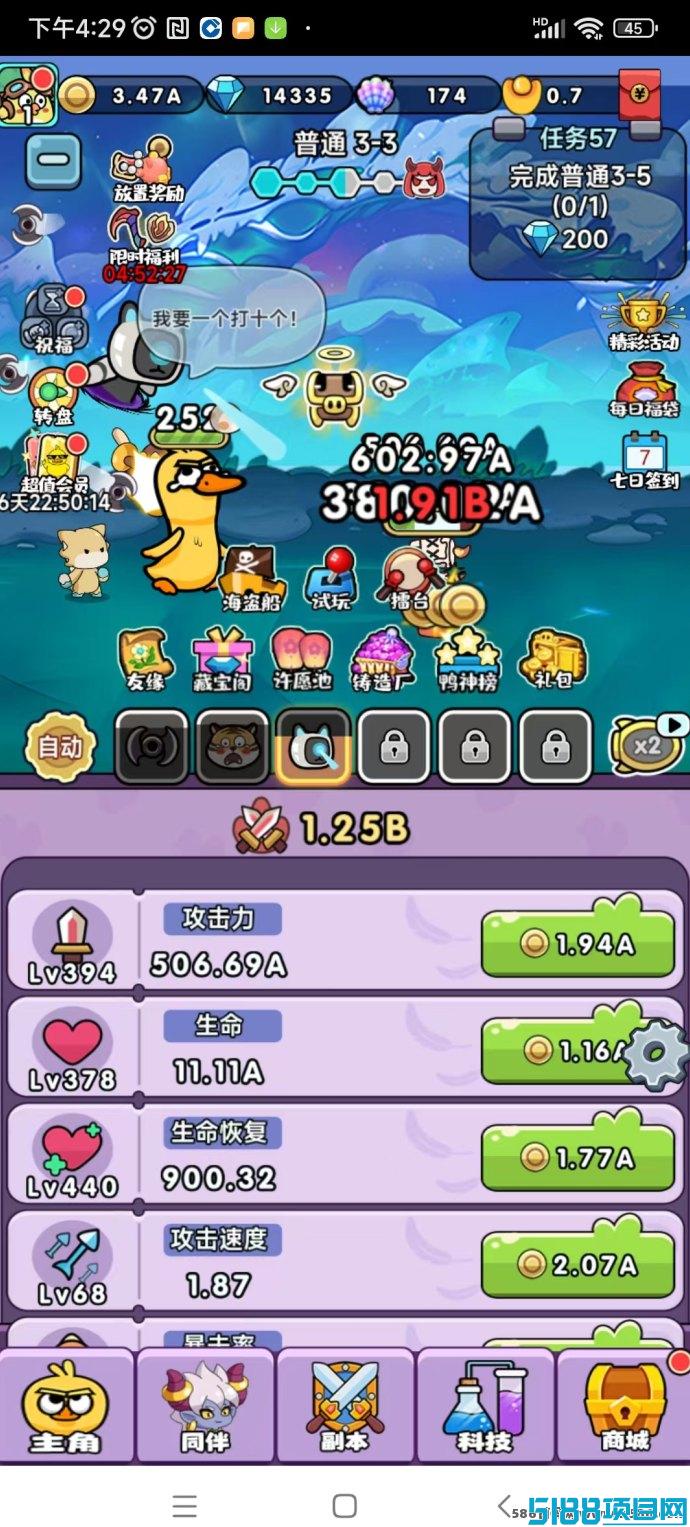This screenshot has height=1527, width=690.
Task: Open the 鸭神榜 ranking
Action: click(468, 660)
